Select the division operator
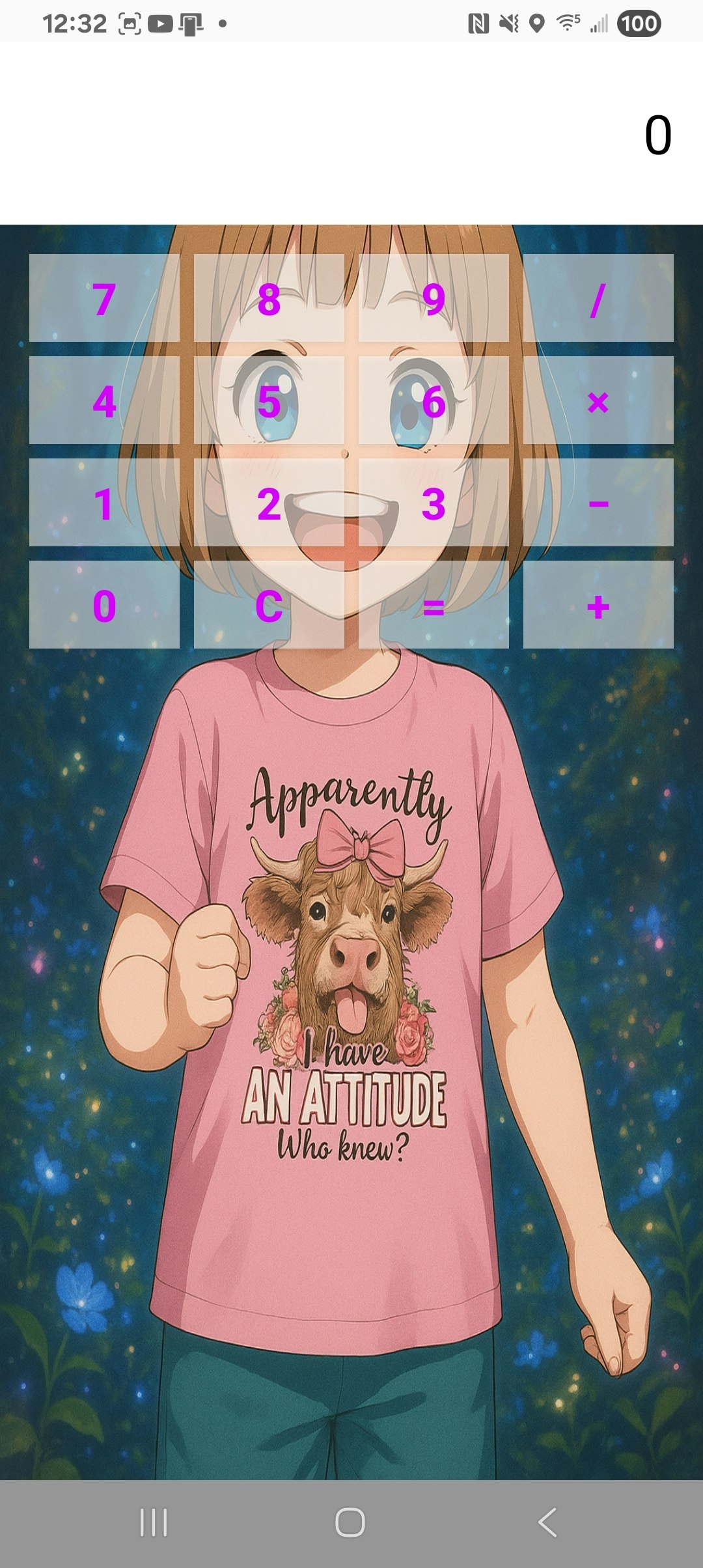The height and width of the screenshot is (1568, 703). tap(598, 298)
